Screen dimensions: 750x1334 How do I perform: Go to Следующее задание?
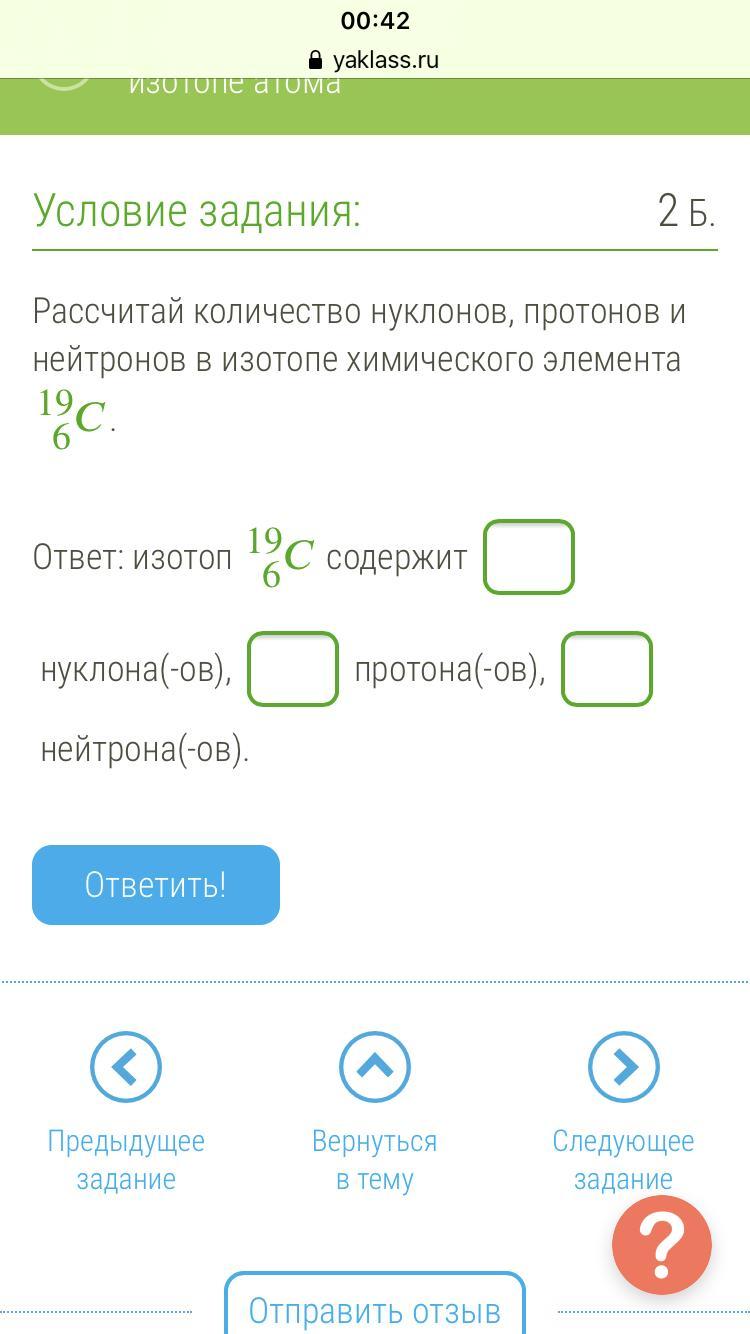click(623, 1112)
